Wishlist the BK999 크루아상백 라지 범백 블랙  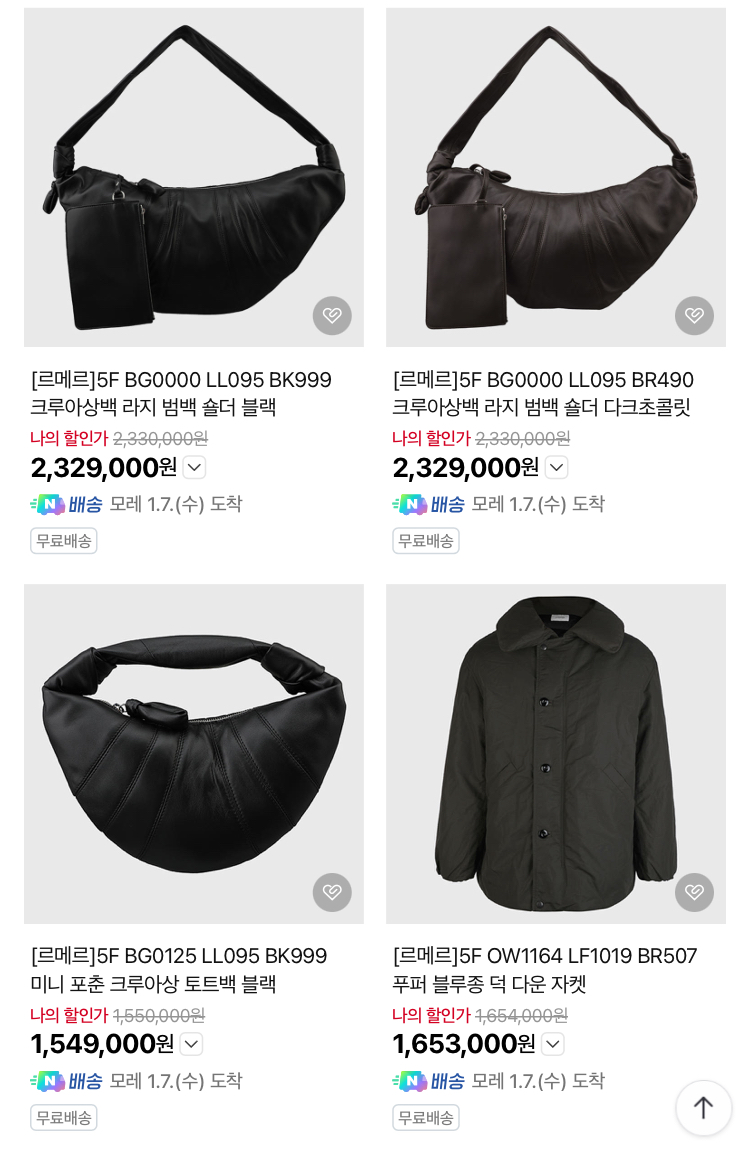[332, 316]
